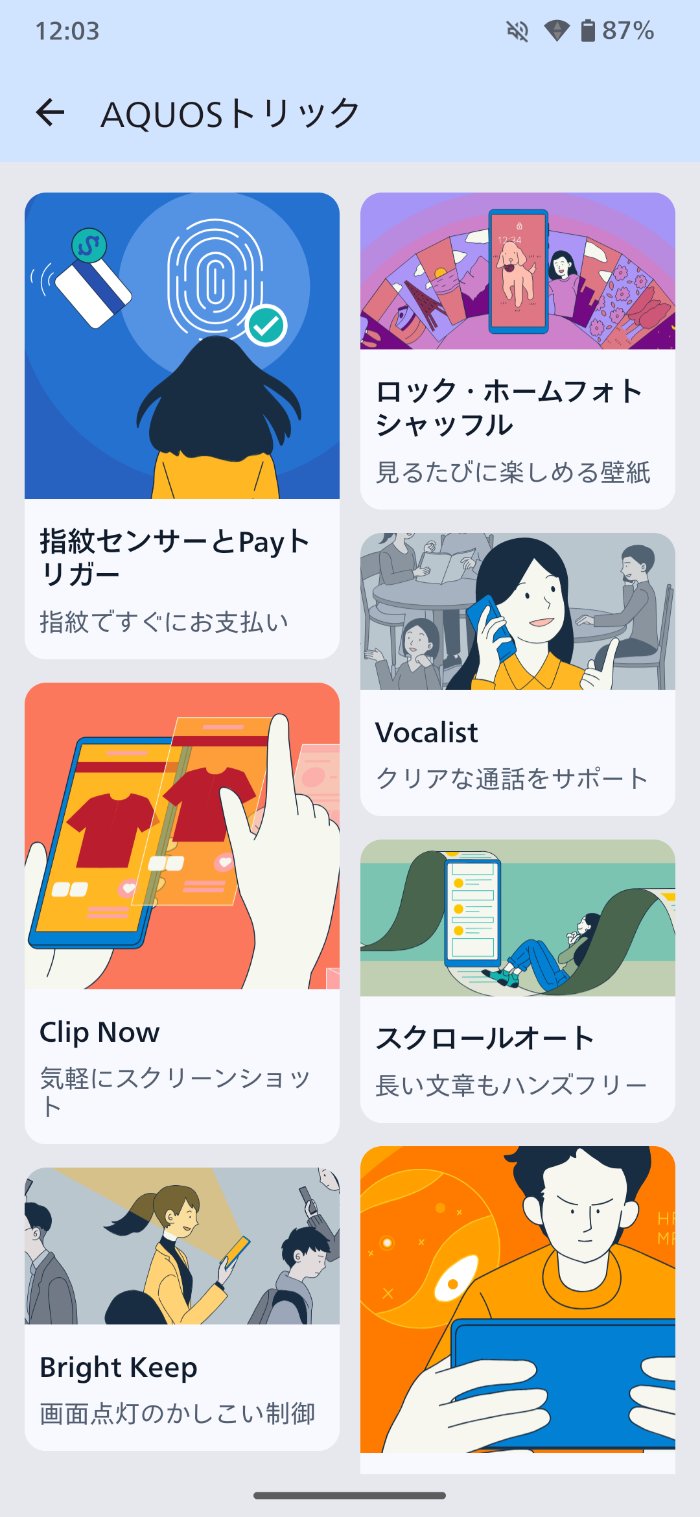View the スクロールオート feature card

(x=517, y=980)
